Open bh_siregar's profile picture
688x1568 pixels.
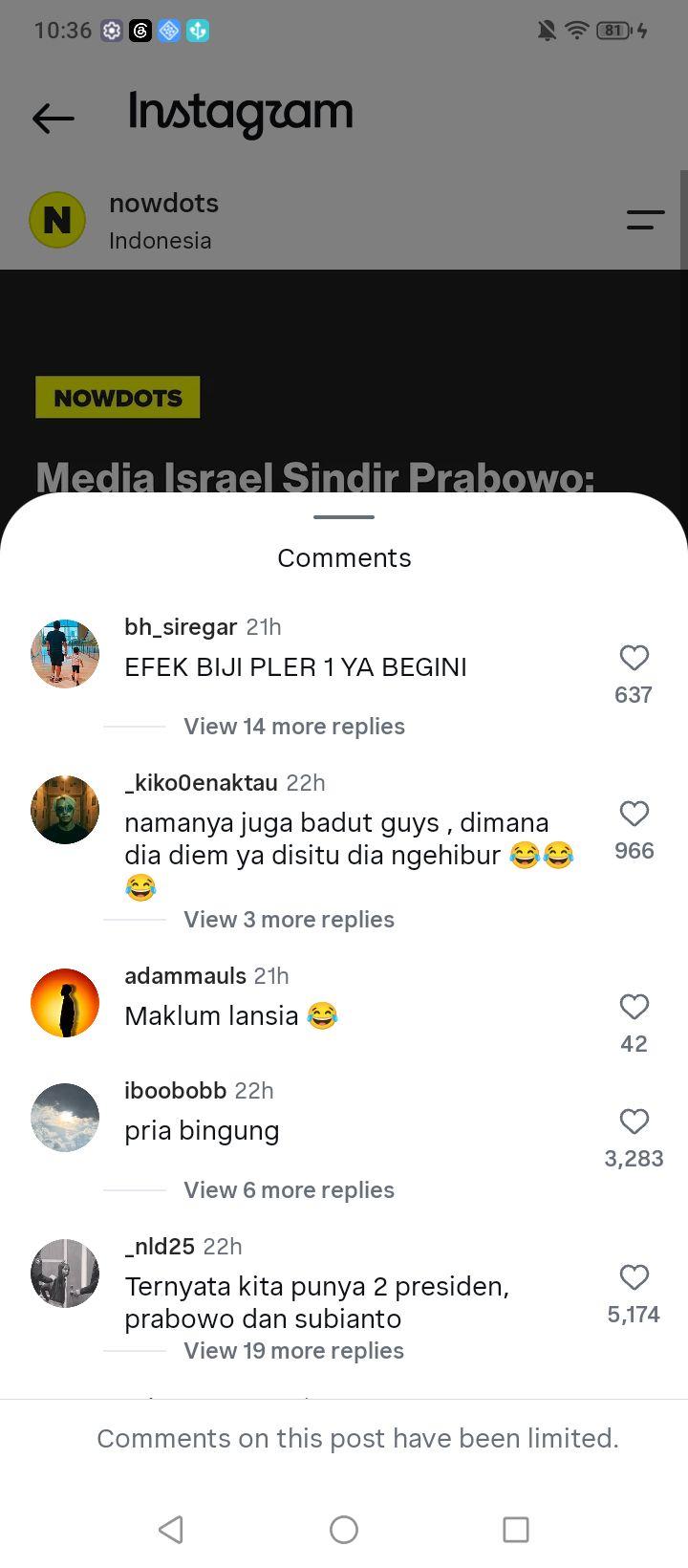point(65,654)
